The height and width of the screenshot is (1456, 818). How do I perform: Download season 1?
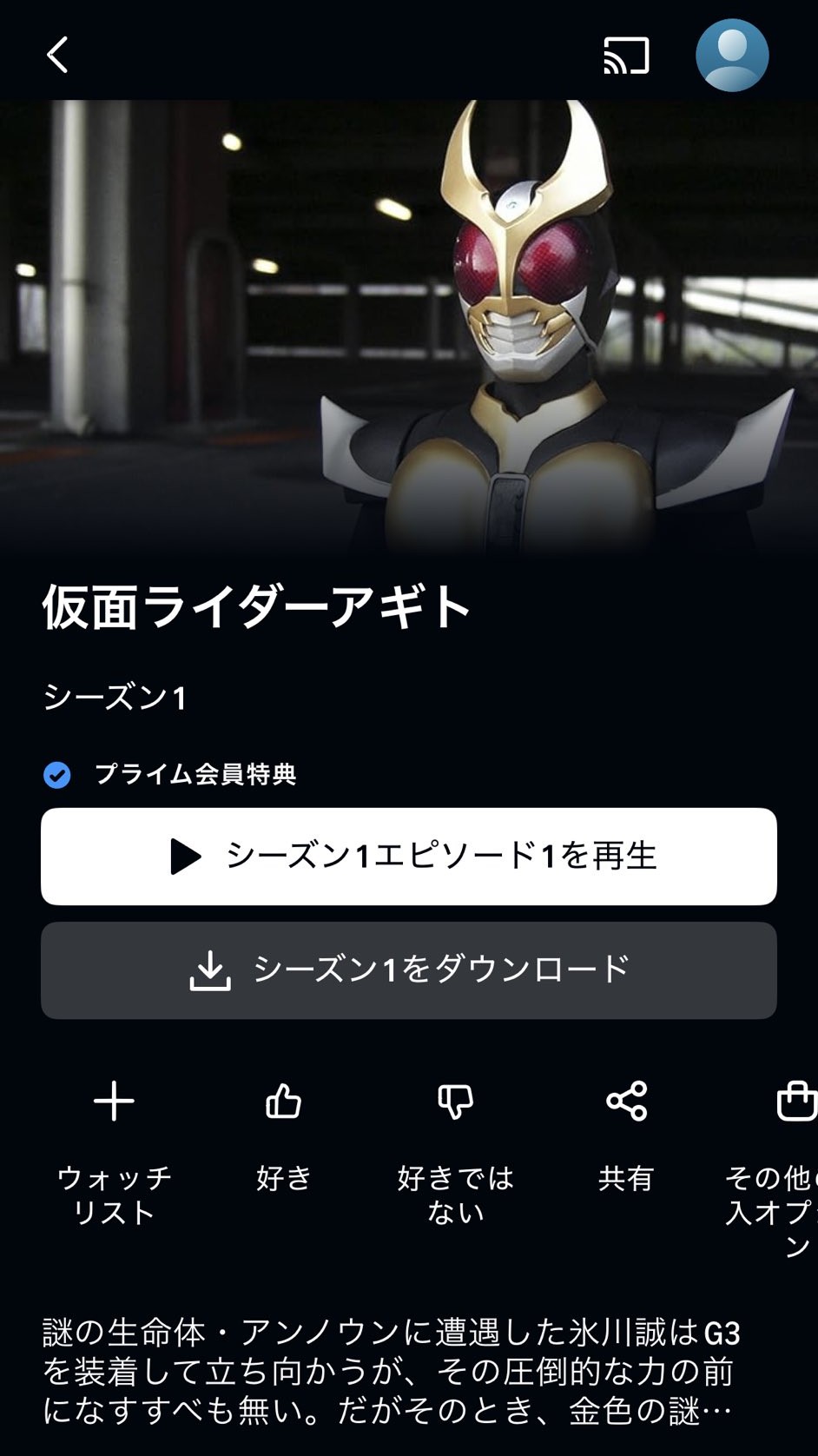pos(409,970)
